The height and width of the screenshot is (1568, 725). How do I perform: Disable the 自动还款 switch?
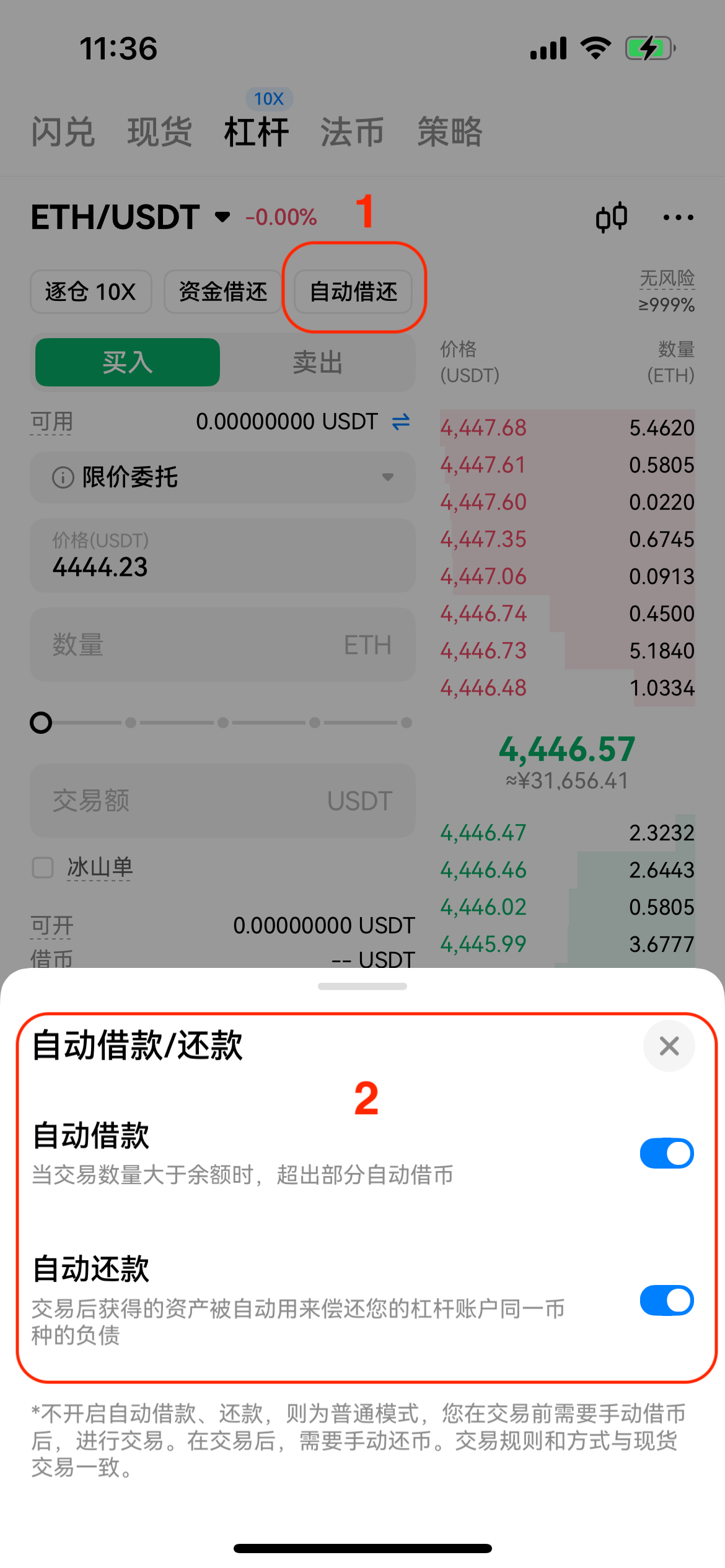pyautogui.click(x=667, y=1300)
